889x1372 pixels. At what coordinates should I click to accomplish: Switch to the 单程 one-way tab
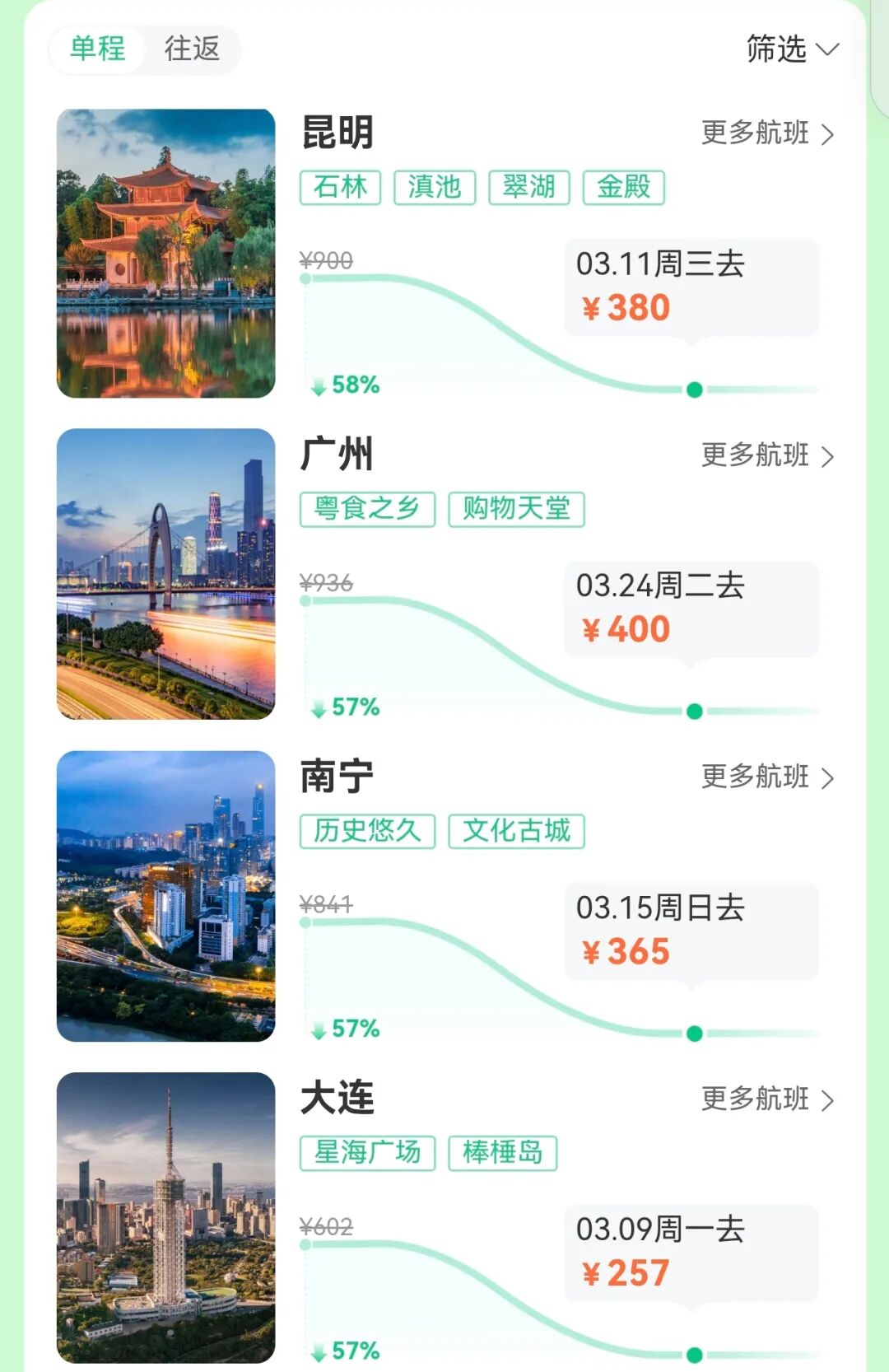[x=98, y=49]
